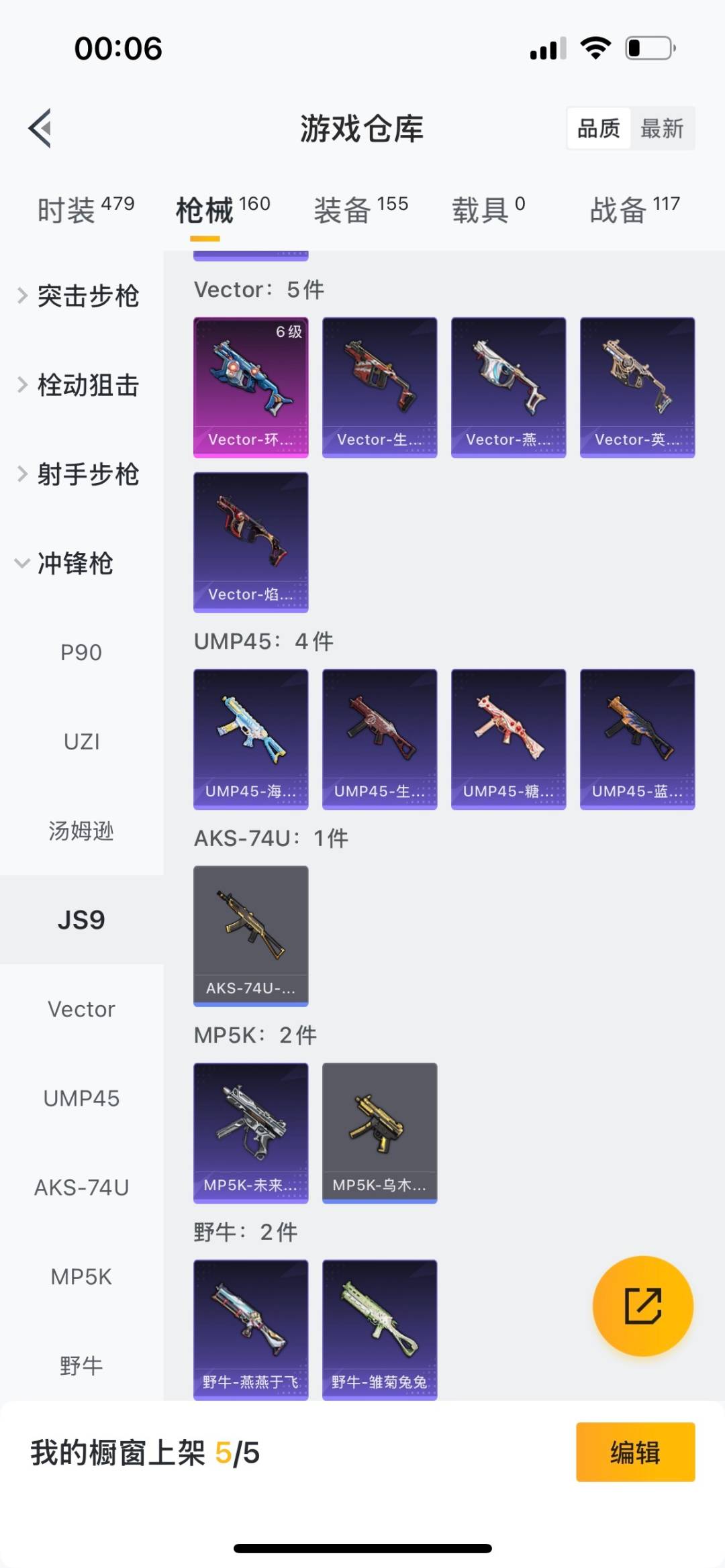View the 野牛-雏菊兔兔 skin
The image size is (725, 1568).
pos(379,1329)
